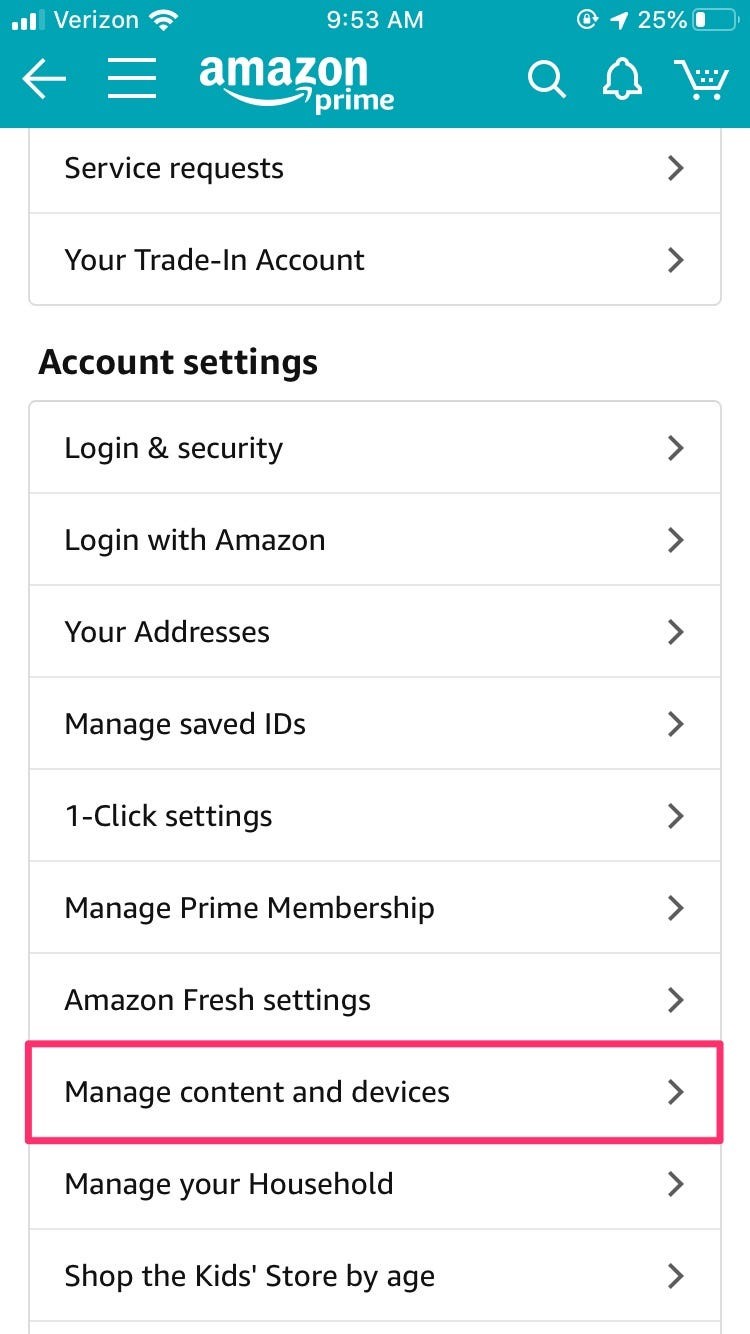Open Amazon Fresh settings
Viewport: 750px width, 1334px height.
(x=375, y=1000)
